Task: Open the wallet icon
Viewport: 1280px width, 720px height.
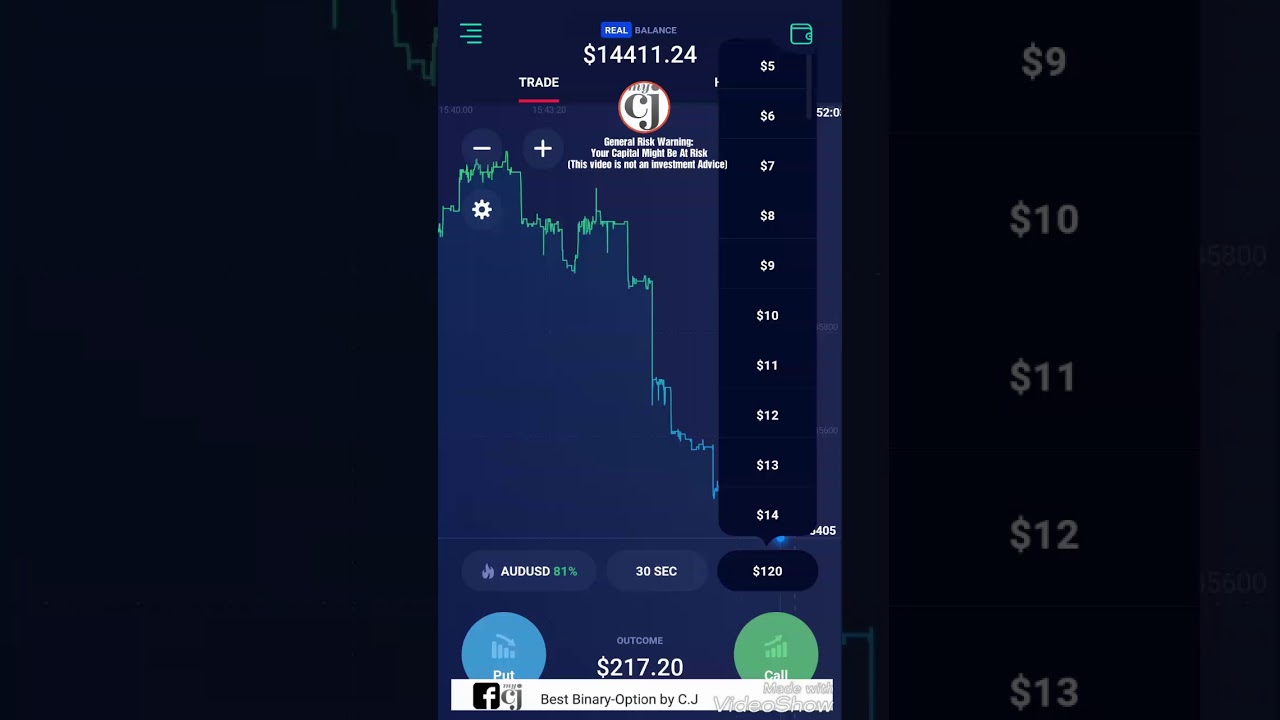Action: 801,34
